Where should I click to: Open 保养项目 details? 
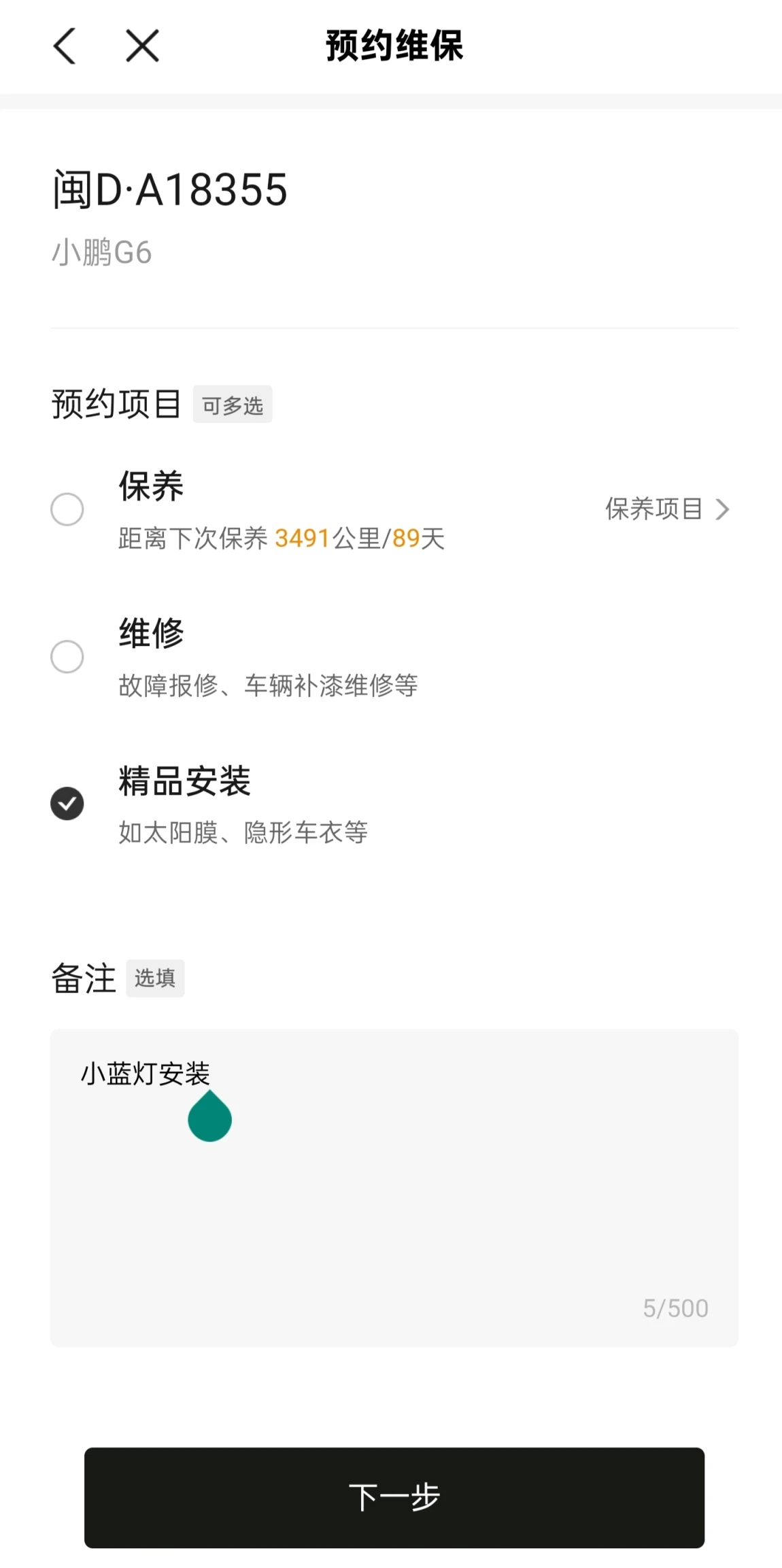click(x=667, y=509)
